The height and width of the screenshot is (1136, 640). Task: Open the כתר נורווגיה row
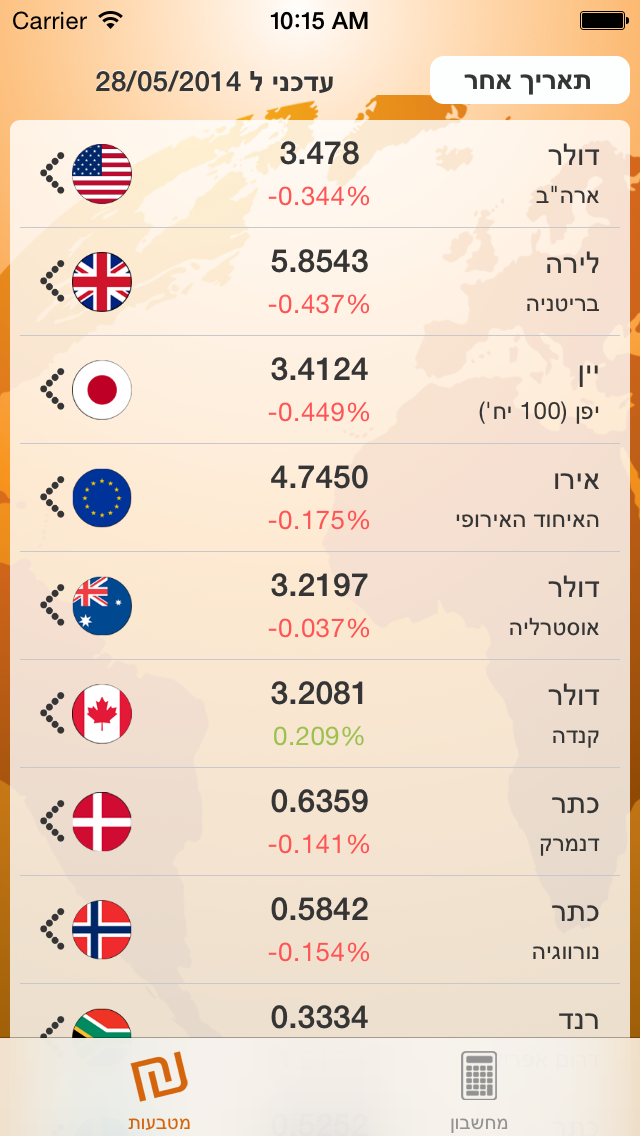(x=320, y=930)
